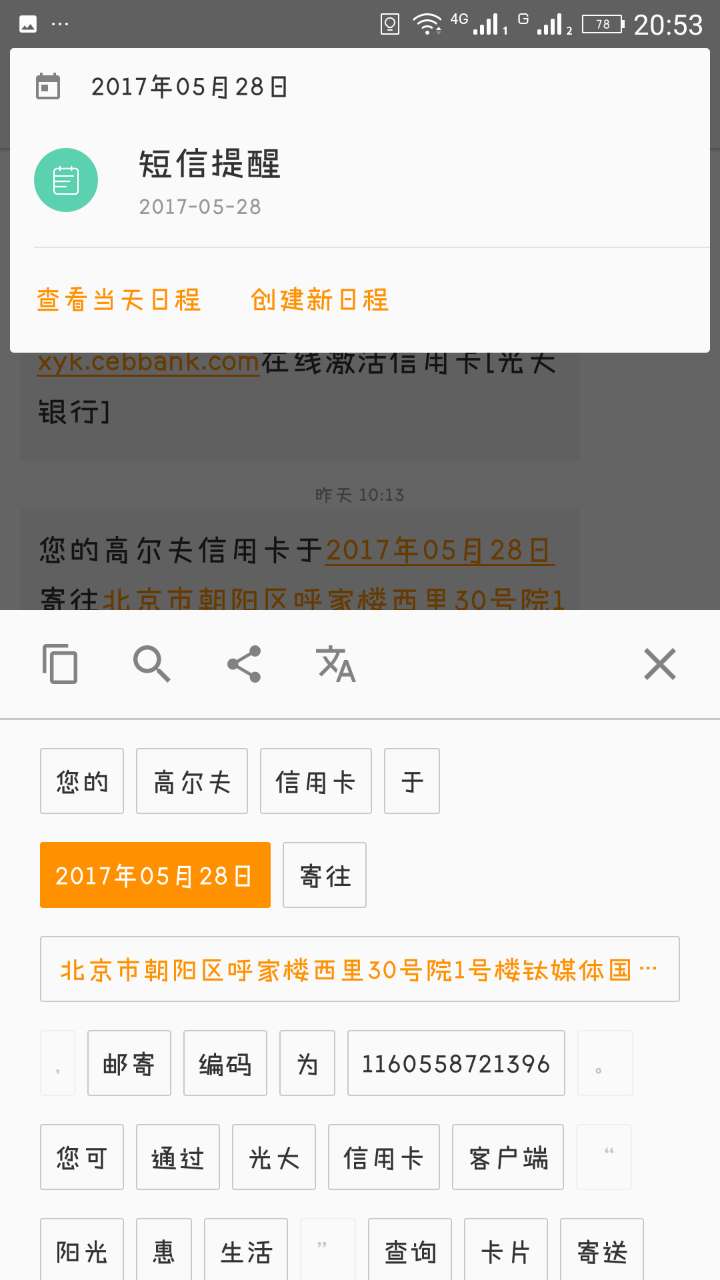720x1280 pixels.
Task: Select the word chip 高尔夫
Action: tap(192, 781)
